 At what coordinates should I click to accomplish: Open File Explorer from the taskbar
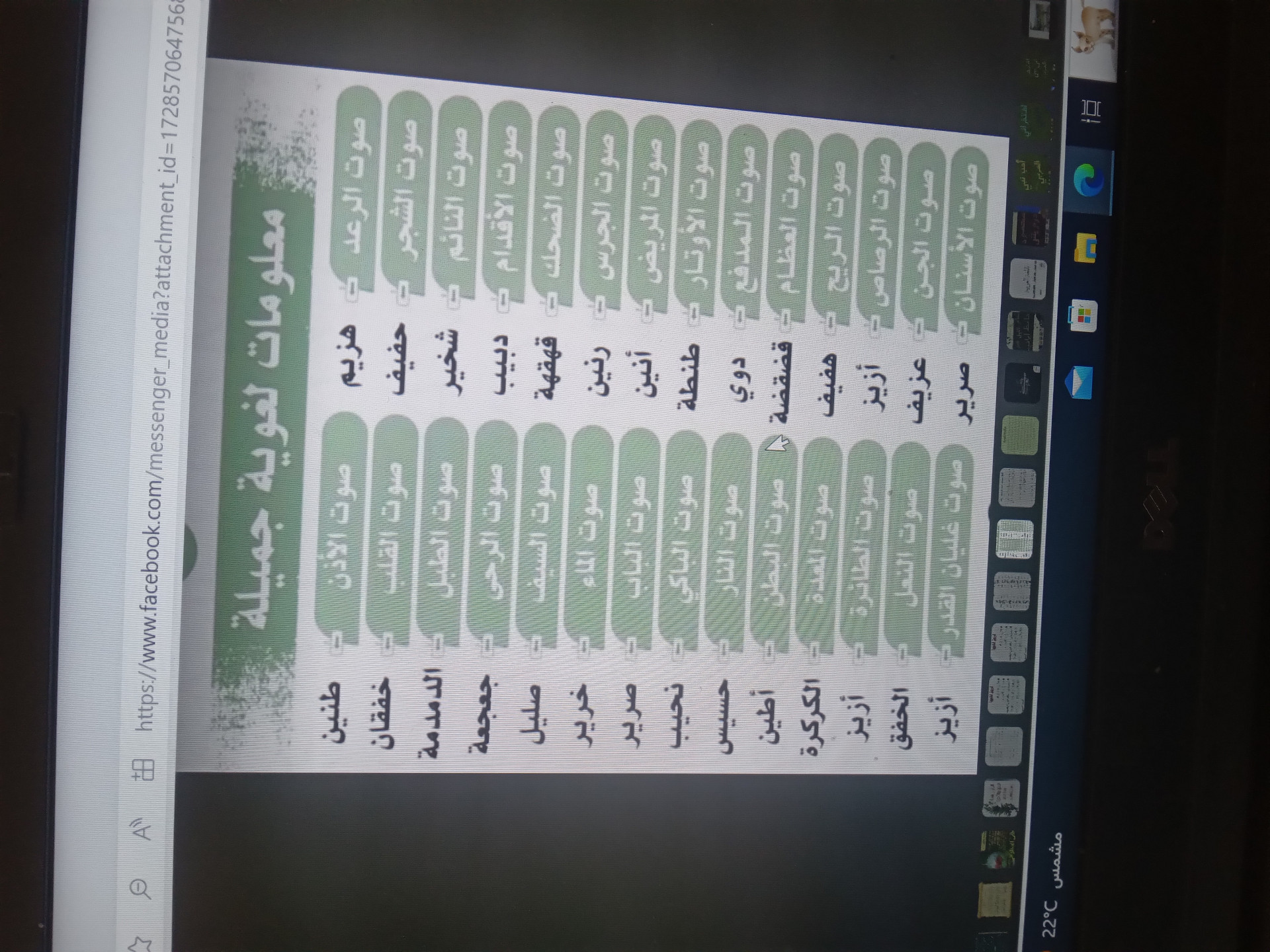(x=1085, y=249)
